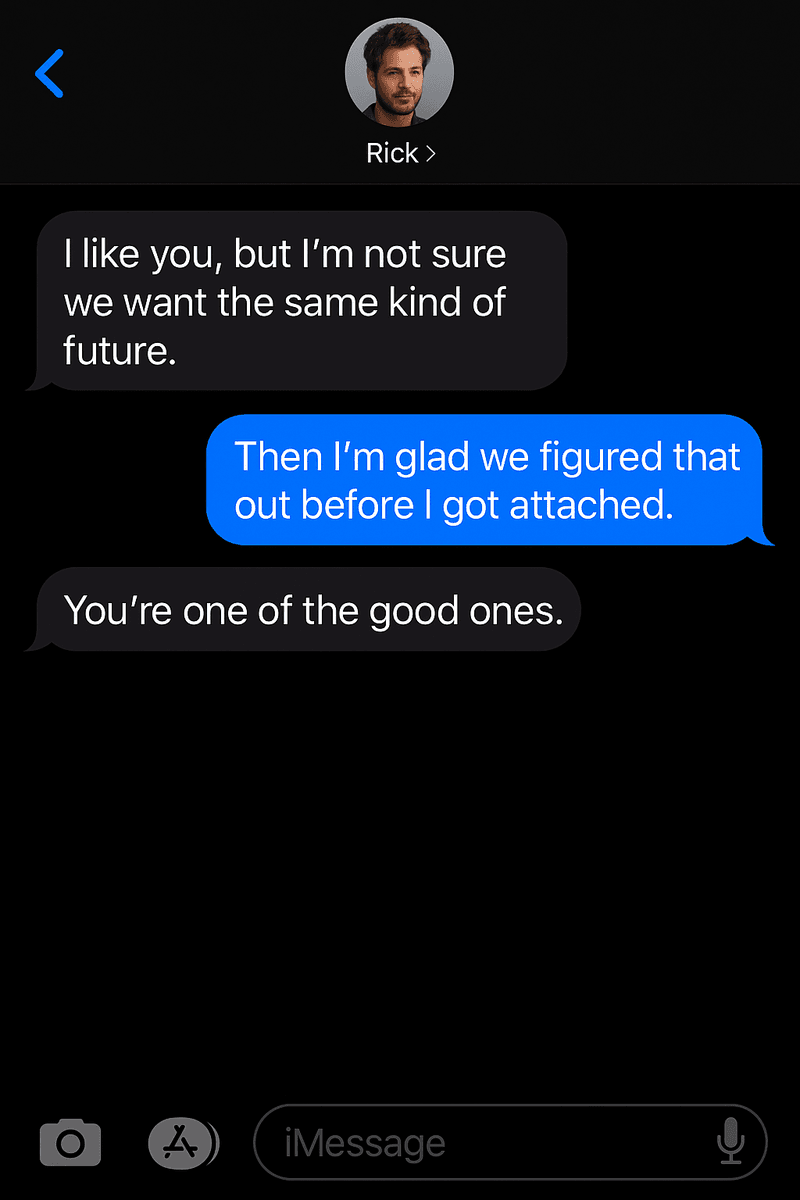Viewport: 800px width, 1200px height.
Task: Open the camera to send a photo
Action: tap(70, 1142)
